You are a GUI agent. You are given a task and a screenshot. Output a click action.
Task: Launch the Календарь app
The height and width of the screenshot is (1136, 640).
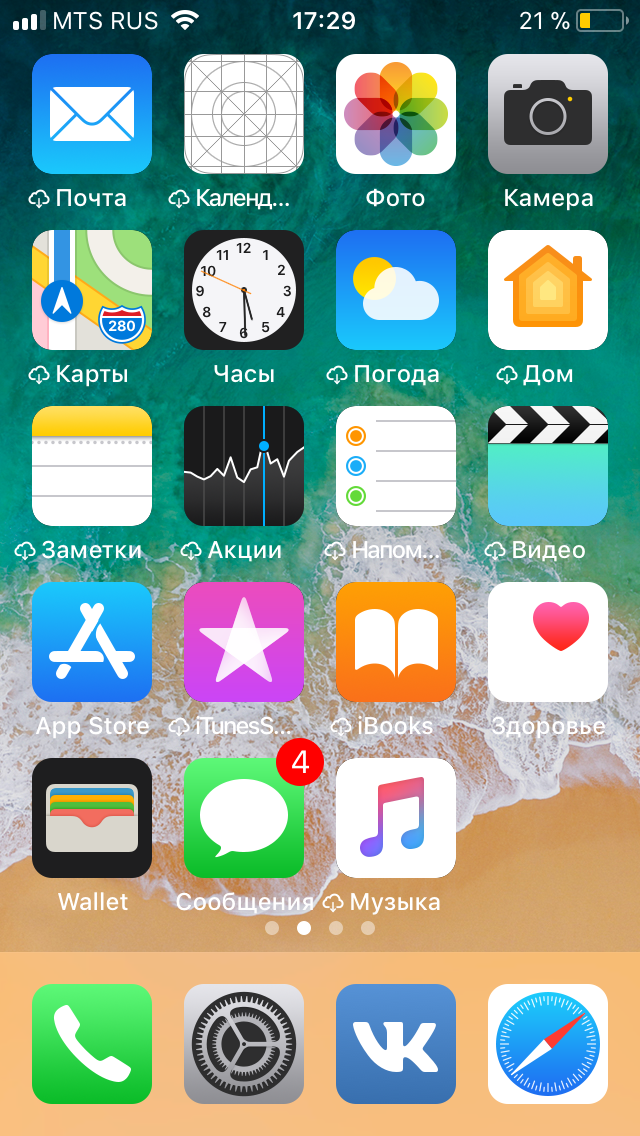[244, 114]
